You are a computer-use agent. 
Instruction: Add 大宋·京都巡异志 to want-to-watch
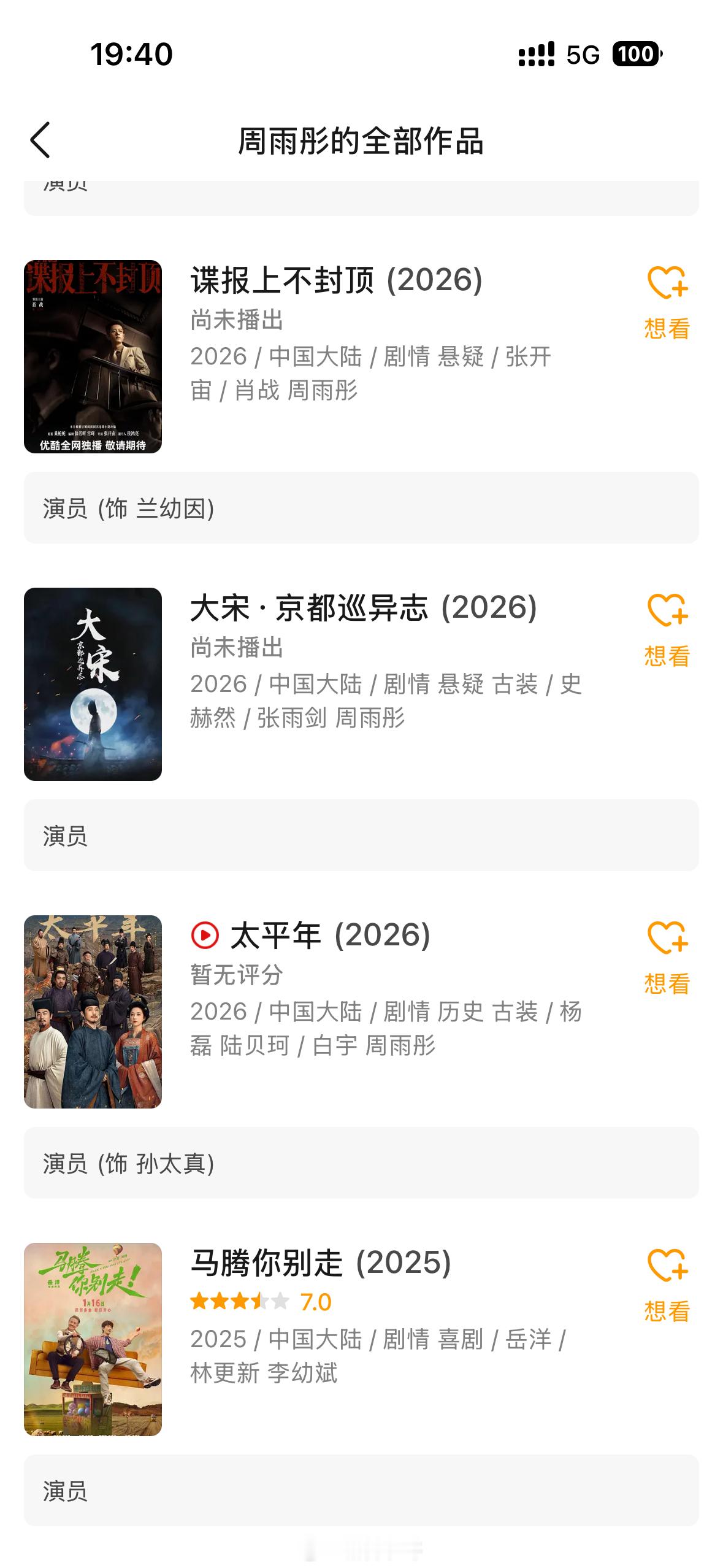pyautogui.click(x=667, y=630)
